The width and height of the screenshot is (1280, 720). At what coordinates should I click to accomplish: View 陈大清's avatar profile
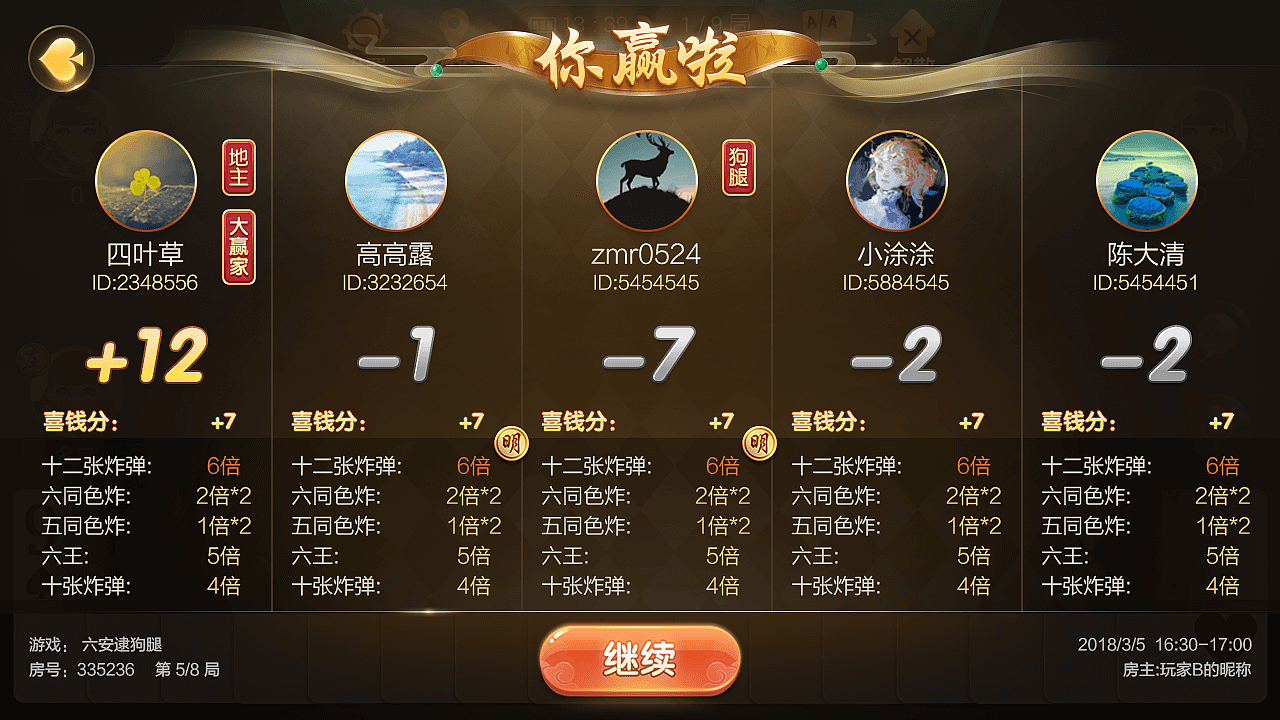(1146, 181)
